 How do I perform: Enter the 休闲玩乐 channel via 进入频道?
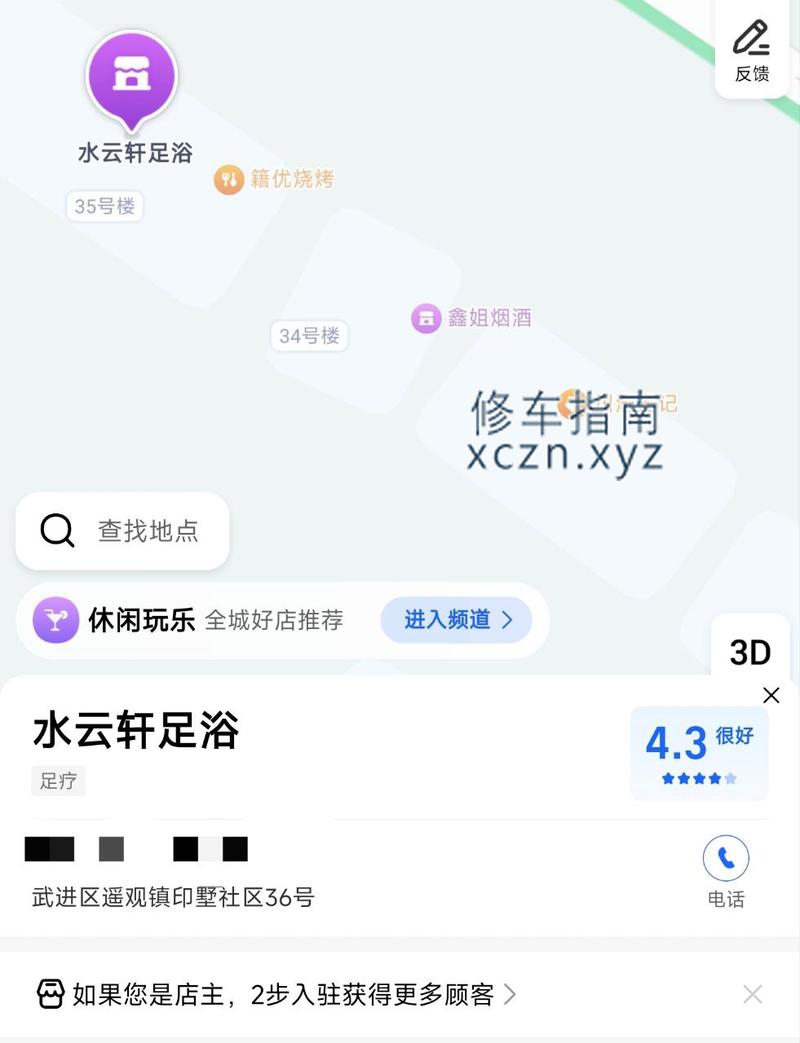click(x=456, y=620)
